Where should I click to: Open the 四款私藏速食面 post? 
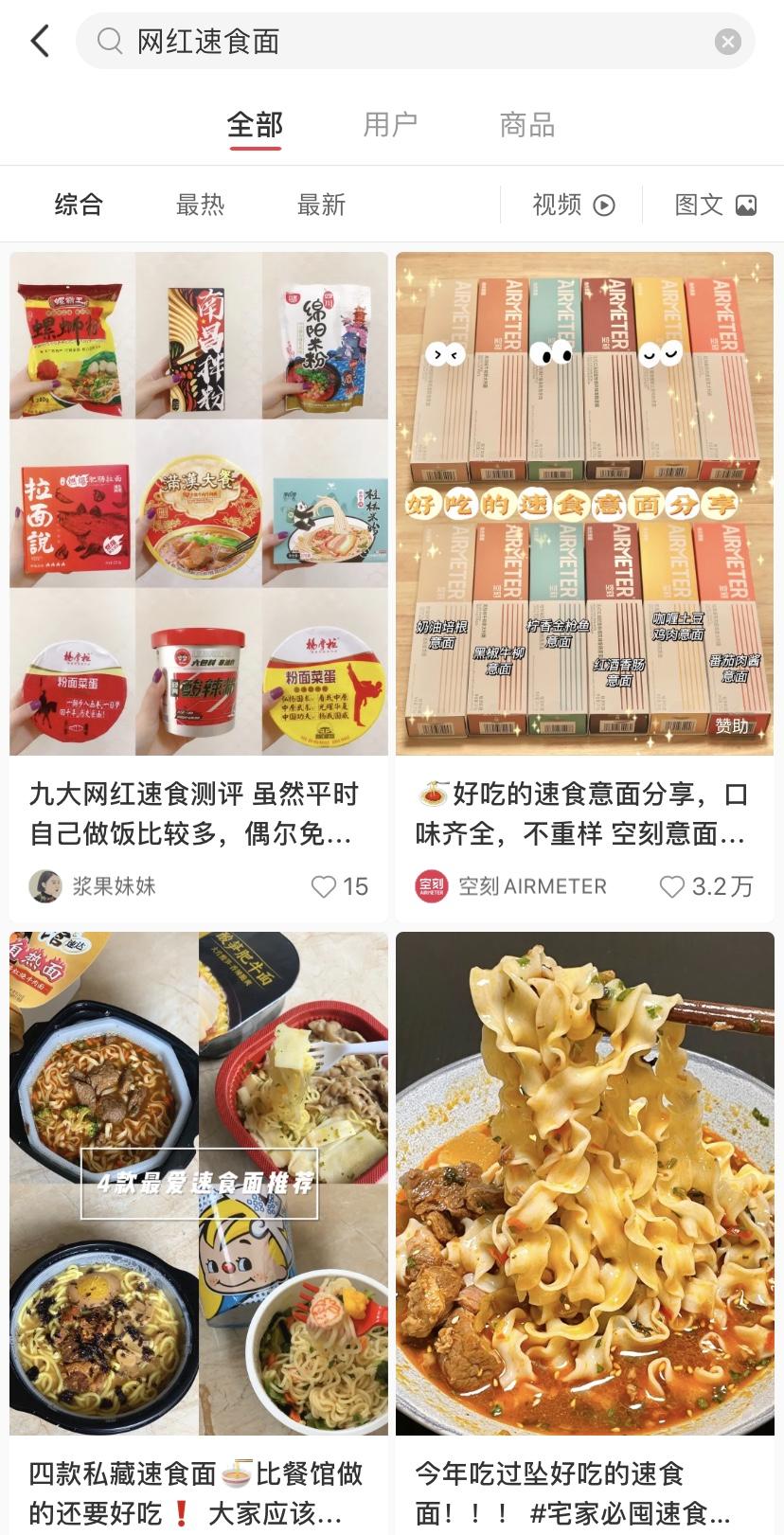point(199,1184)
